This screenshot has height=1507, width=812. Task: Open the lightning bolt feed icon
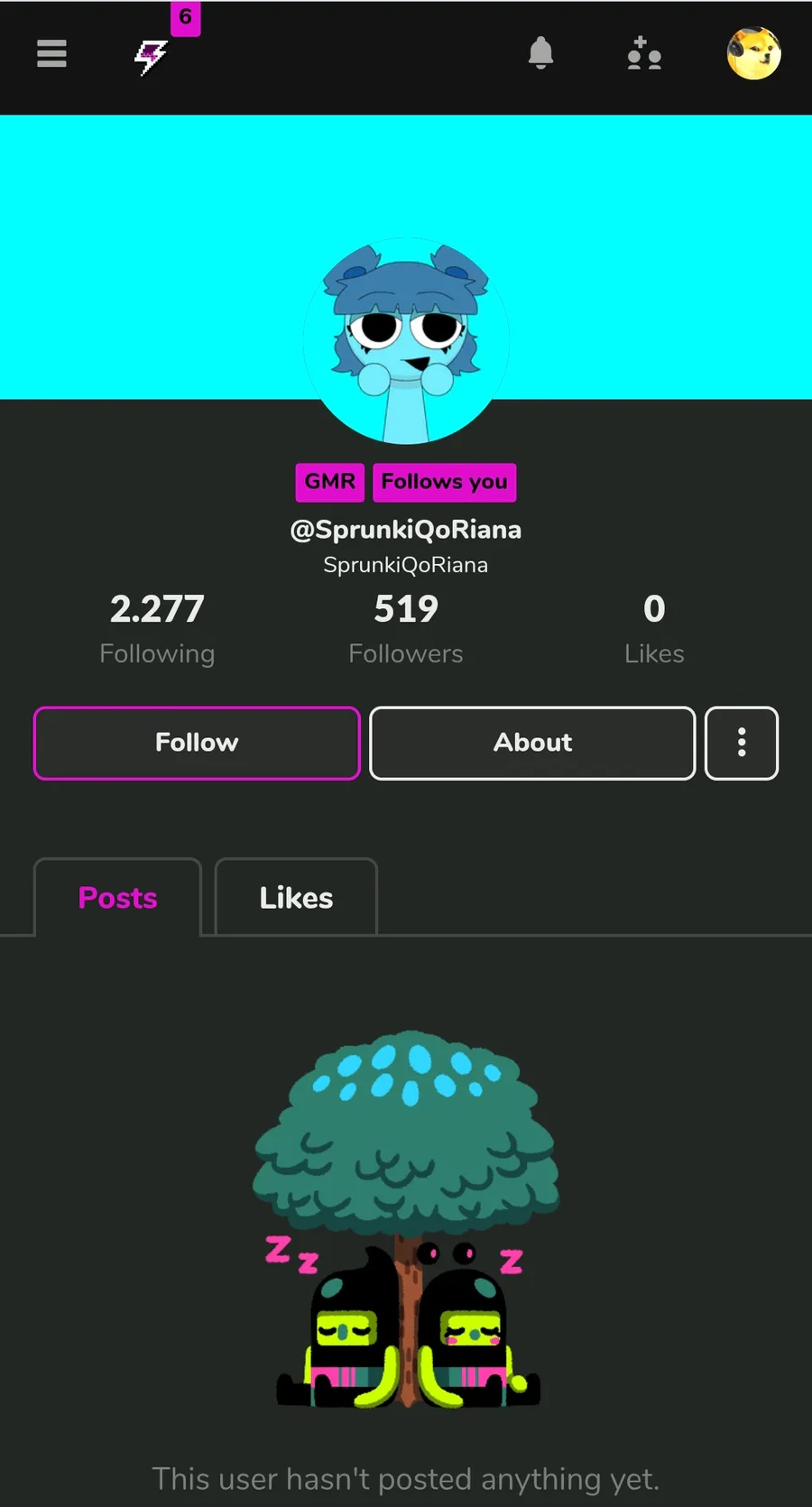tap(151, 56)
